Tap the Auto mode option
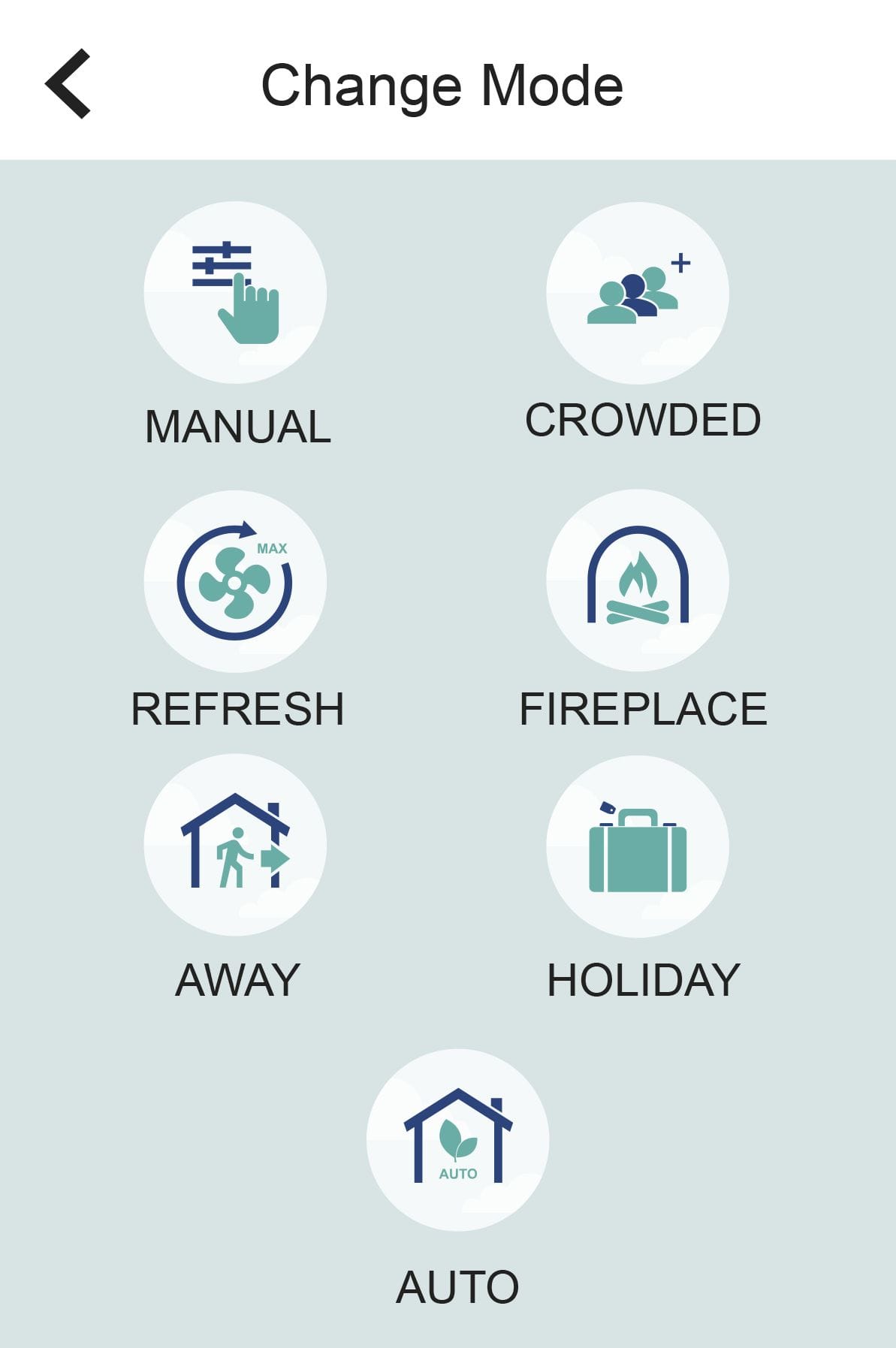 coord(457,1139)
